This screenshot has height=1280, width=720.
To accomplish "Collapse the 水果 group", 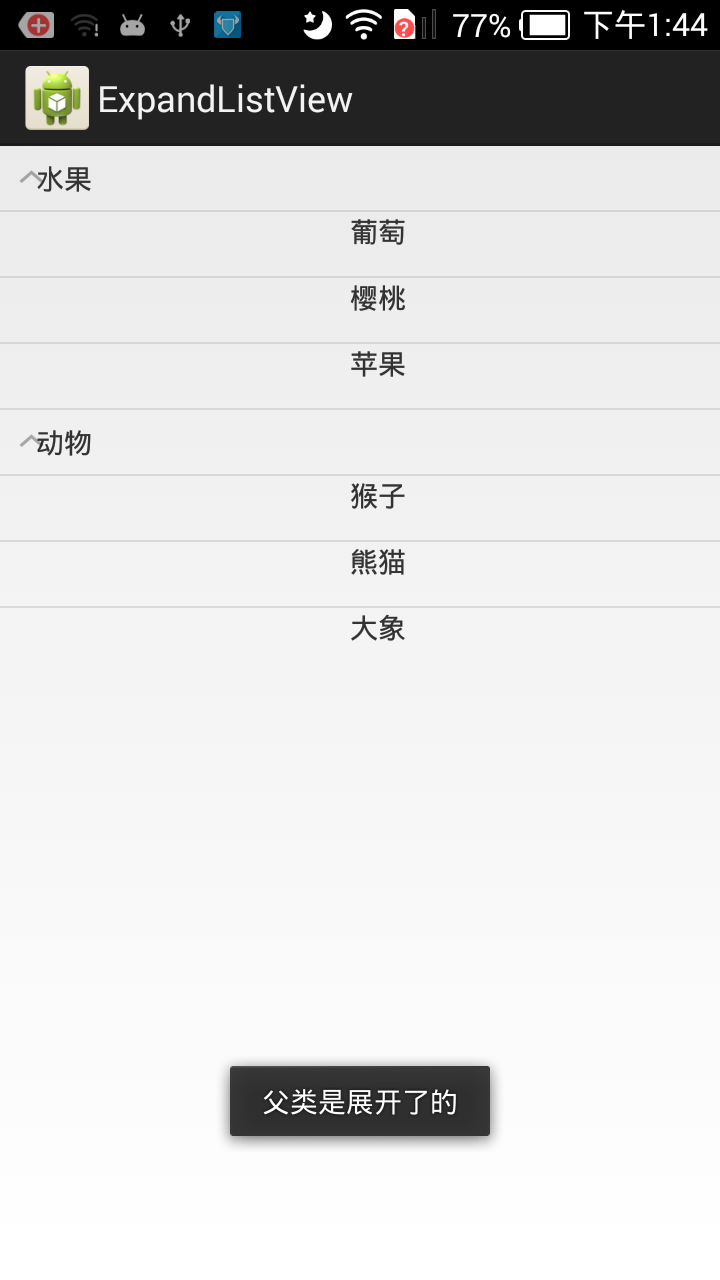I will 360,179.
